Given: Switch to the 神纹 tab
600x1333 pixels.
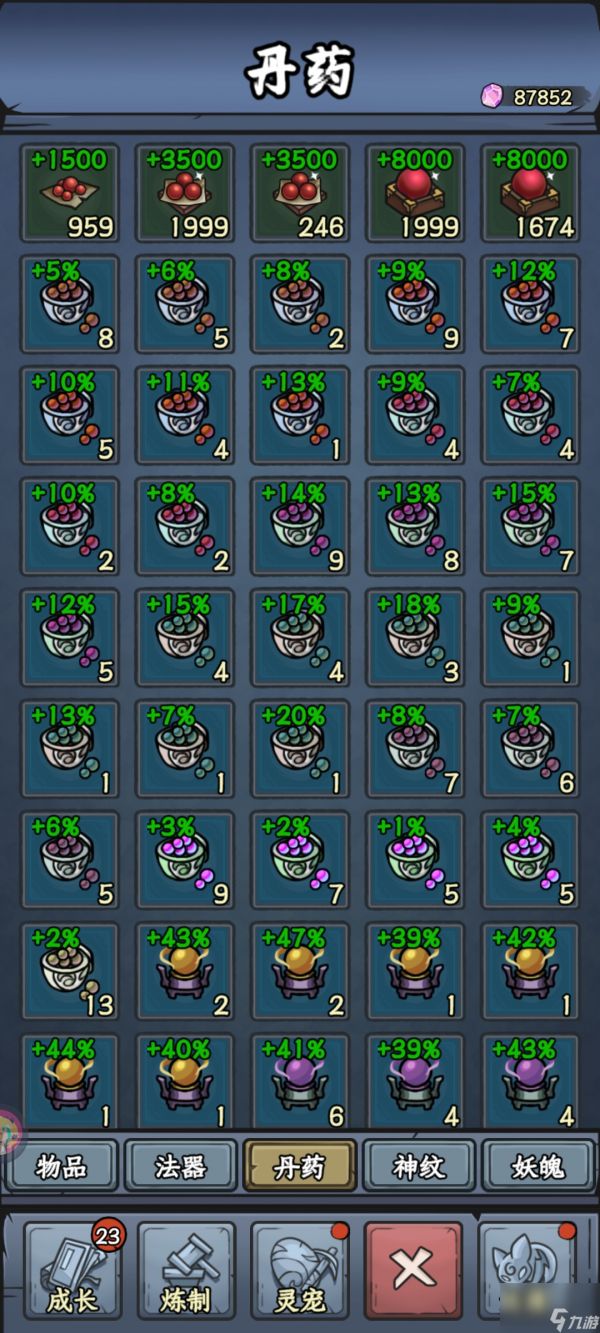Looking at the screenshot, I should 419,1166.
